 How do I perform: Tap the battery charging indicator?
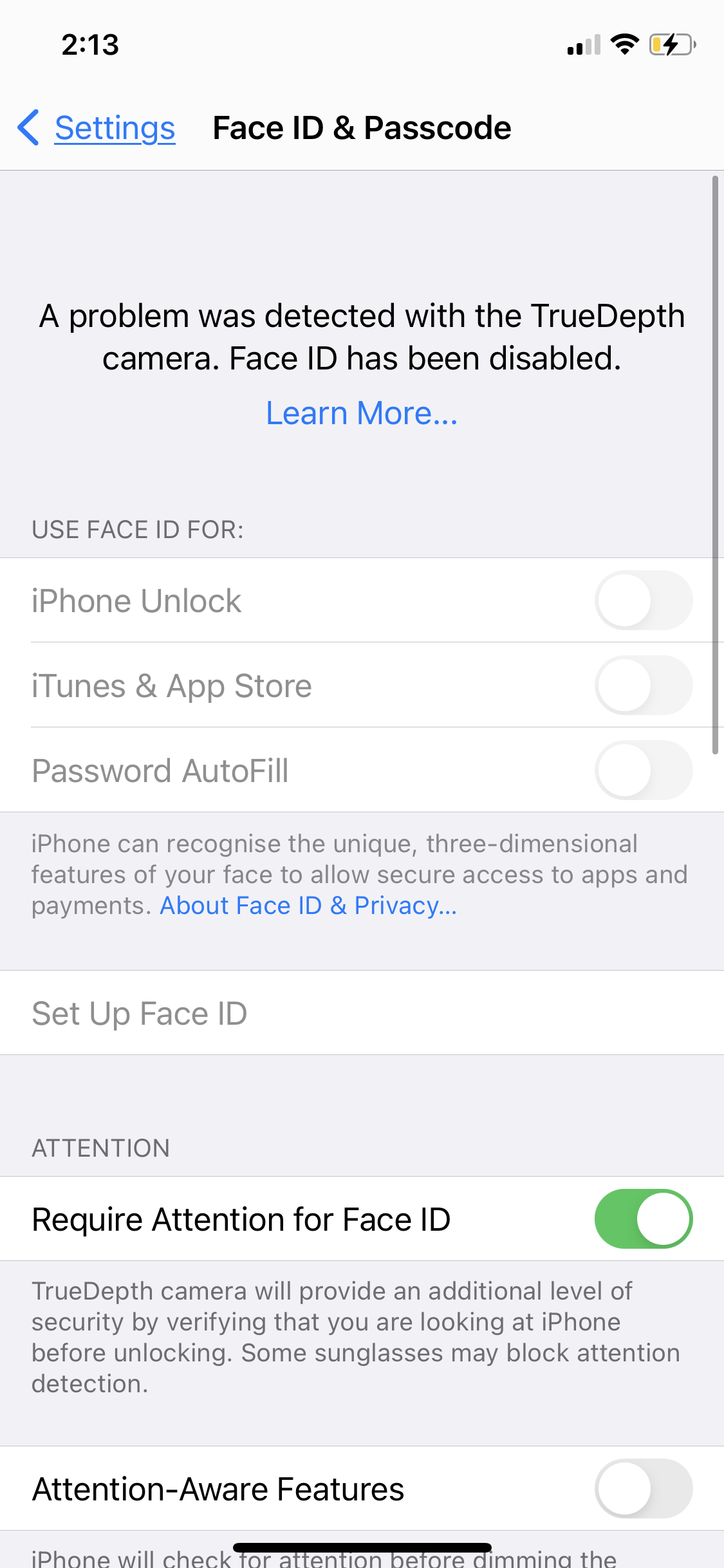[x=669, y=44]
